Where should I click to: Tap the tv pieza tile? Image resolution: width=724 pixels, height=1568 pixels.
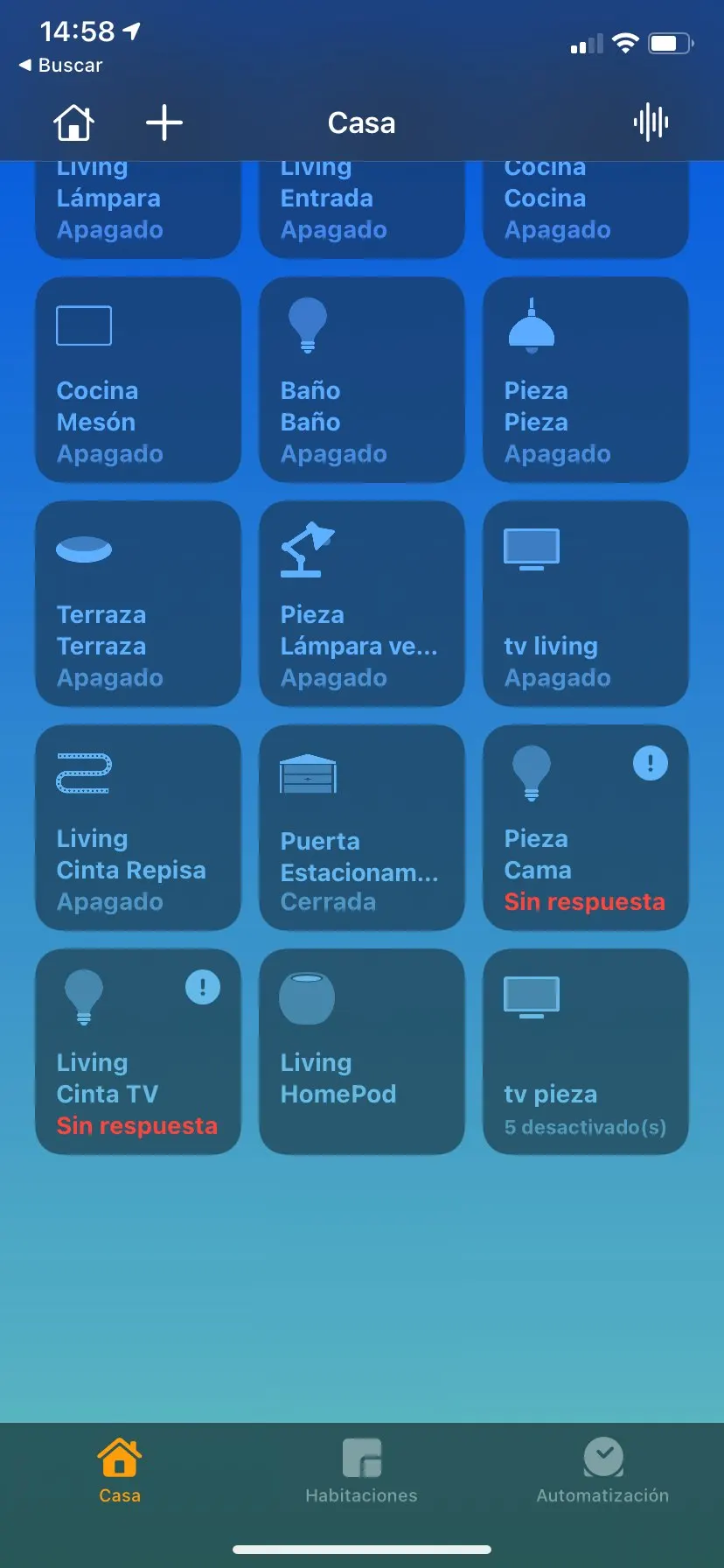586,1052
